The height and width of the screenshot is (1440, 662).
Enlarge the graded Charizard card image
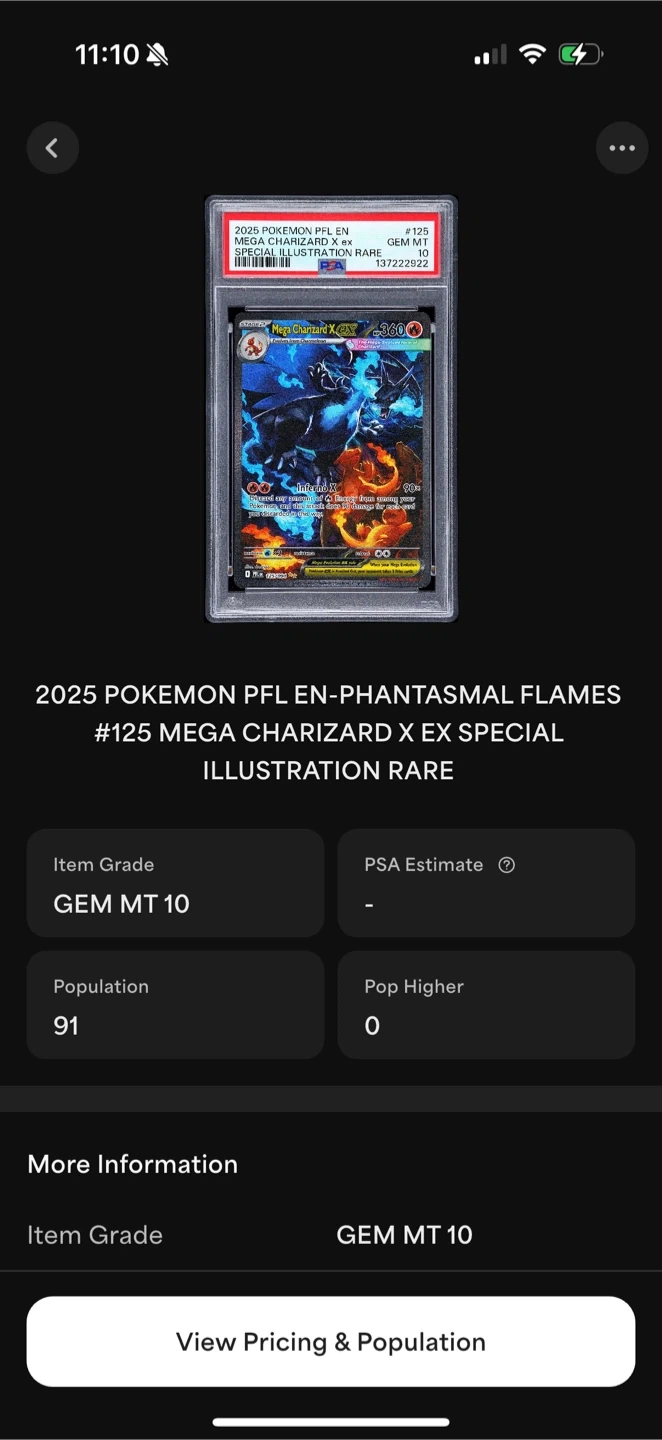(x=331, y=409)
